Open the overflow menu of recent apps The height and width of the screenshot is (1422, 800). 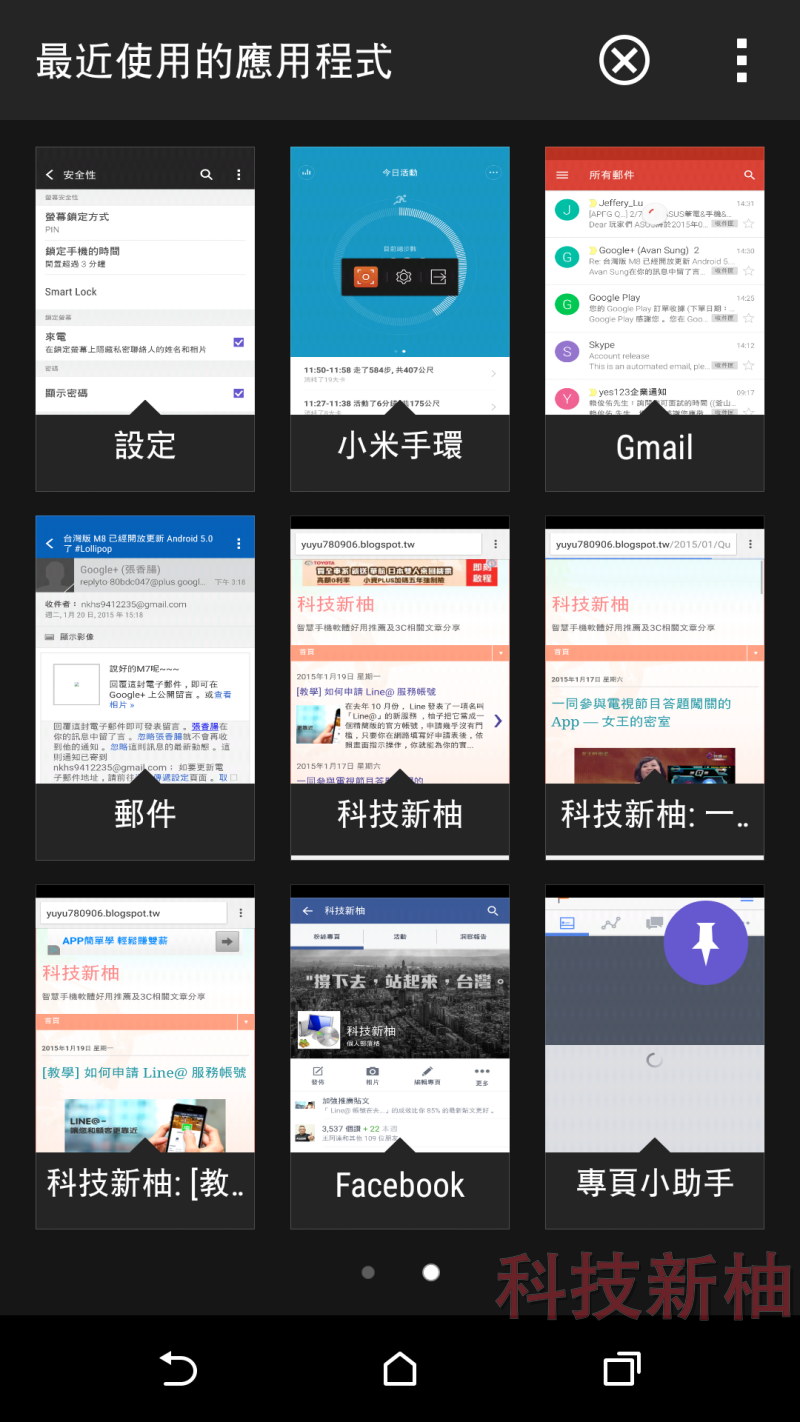point(741,60)
